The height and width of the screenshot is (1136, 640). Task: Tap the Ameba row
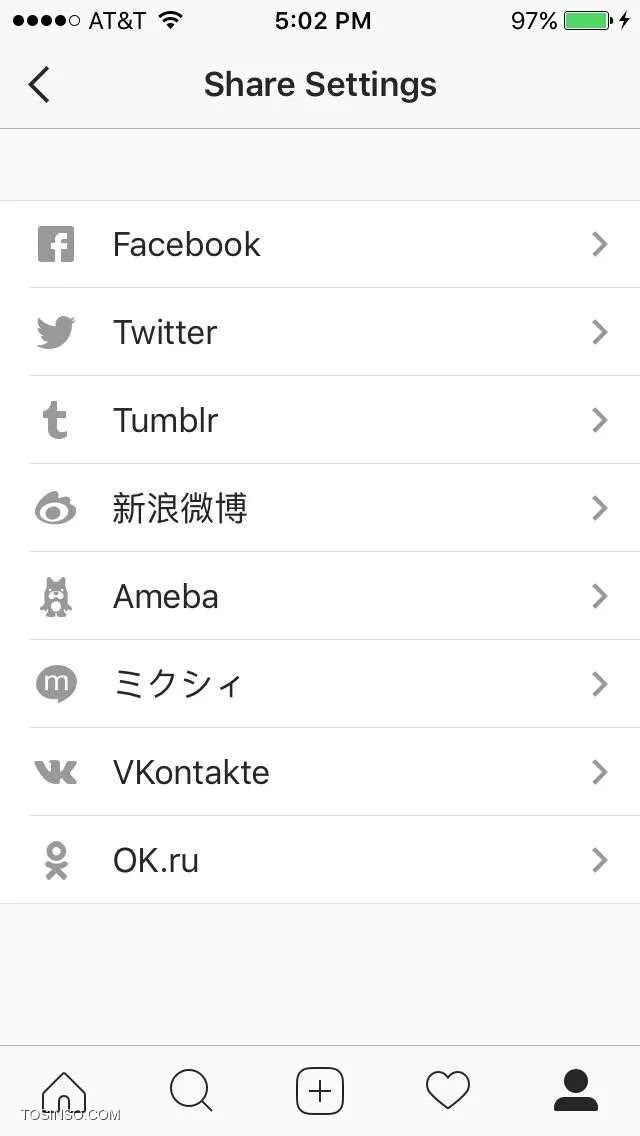click(x=320, y=596)
